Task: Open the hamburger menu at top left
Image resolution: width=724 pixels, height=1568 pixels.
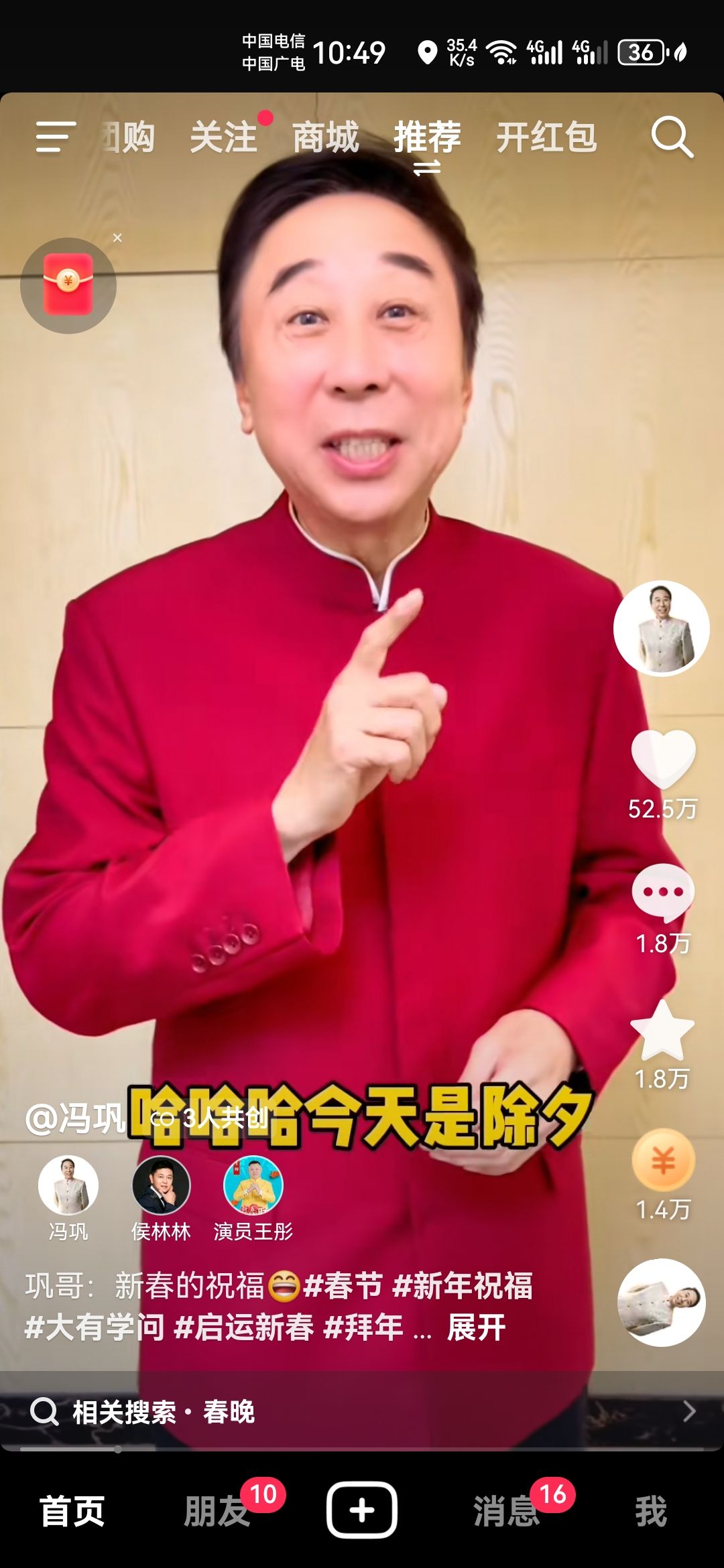Action: pos(55,137)
